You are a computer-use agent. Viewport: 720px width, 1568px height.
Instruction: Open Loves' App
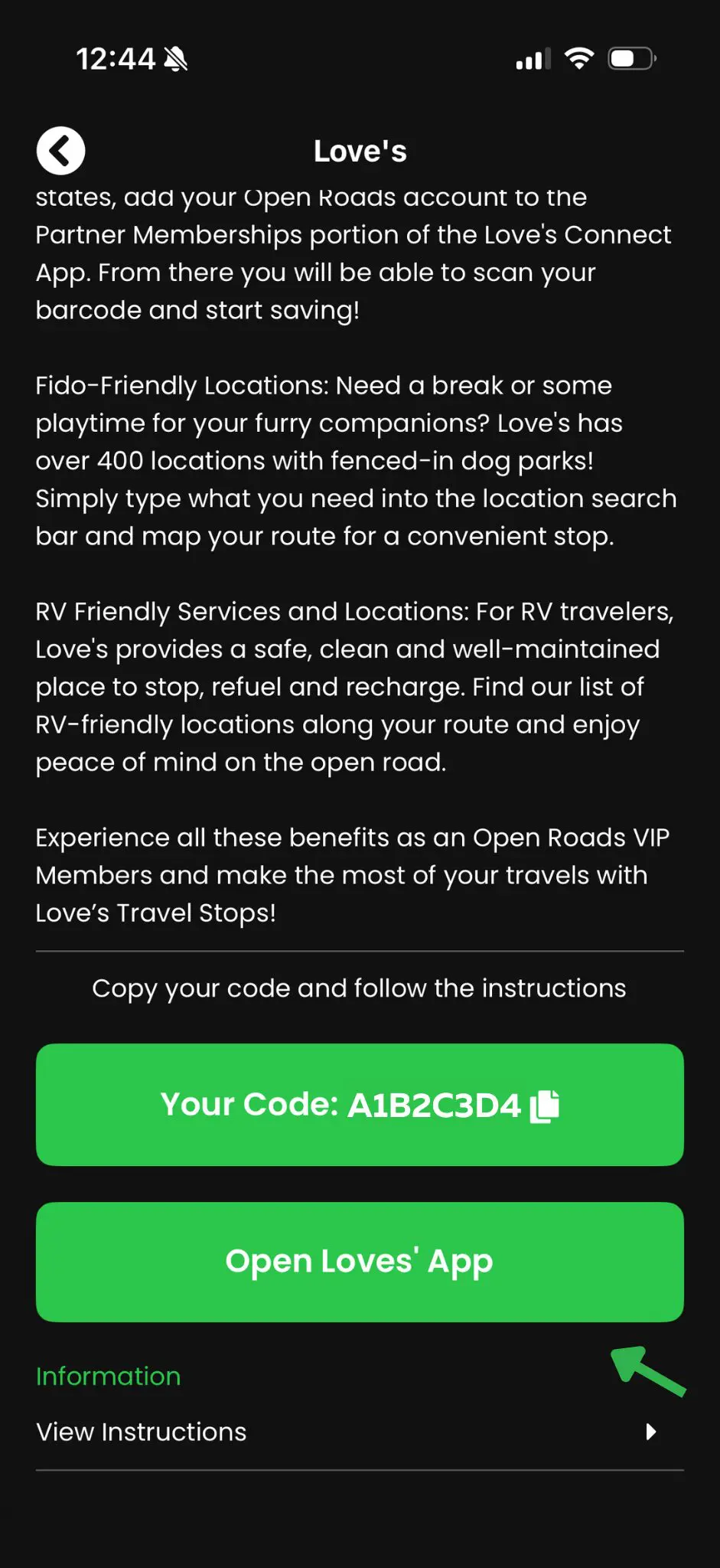click(360, 1262)
